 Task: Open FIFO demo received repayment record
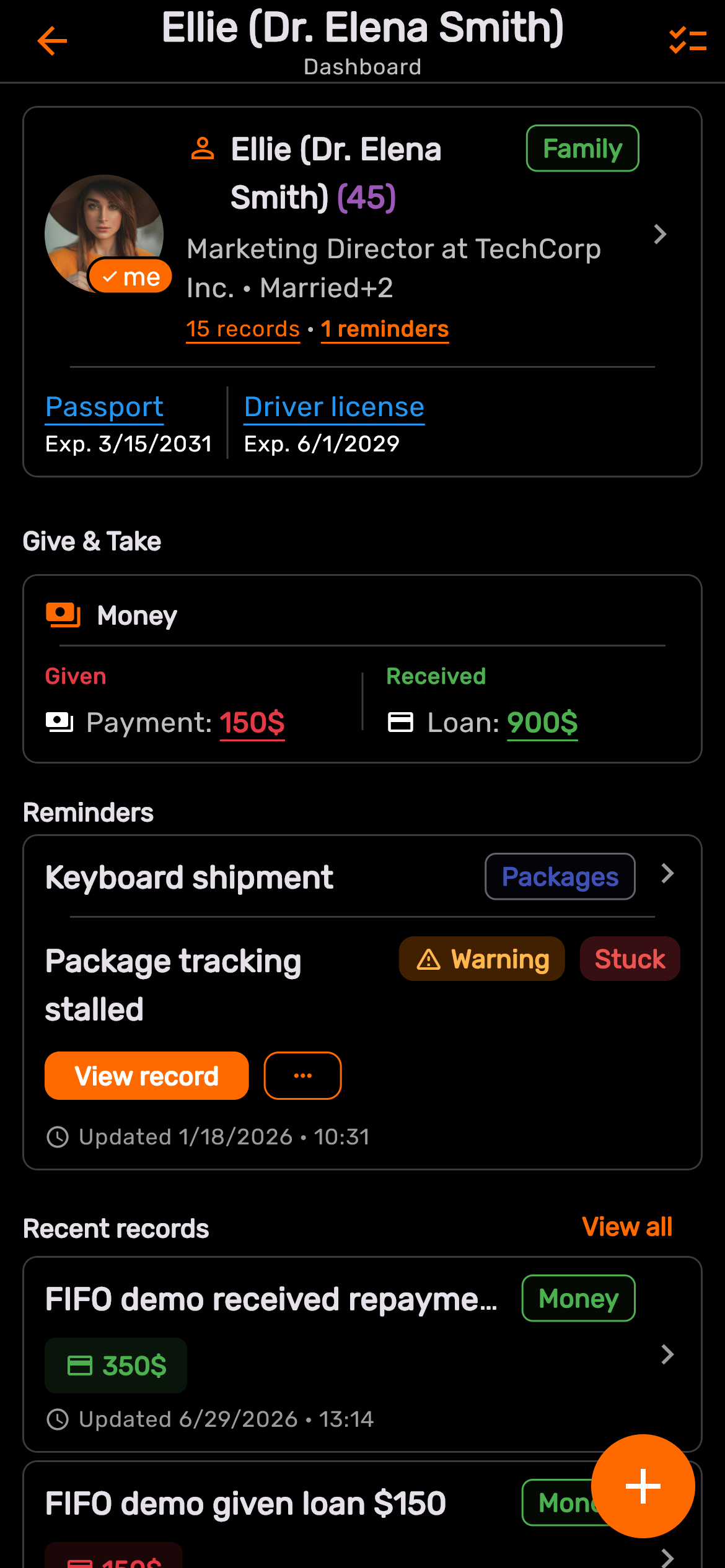click(362, 1354)
